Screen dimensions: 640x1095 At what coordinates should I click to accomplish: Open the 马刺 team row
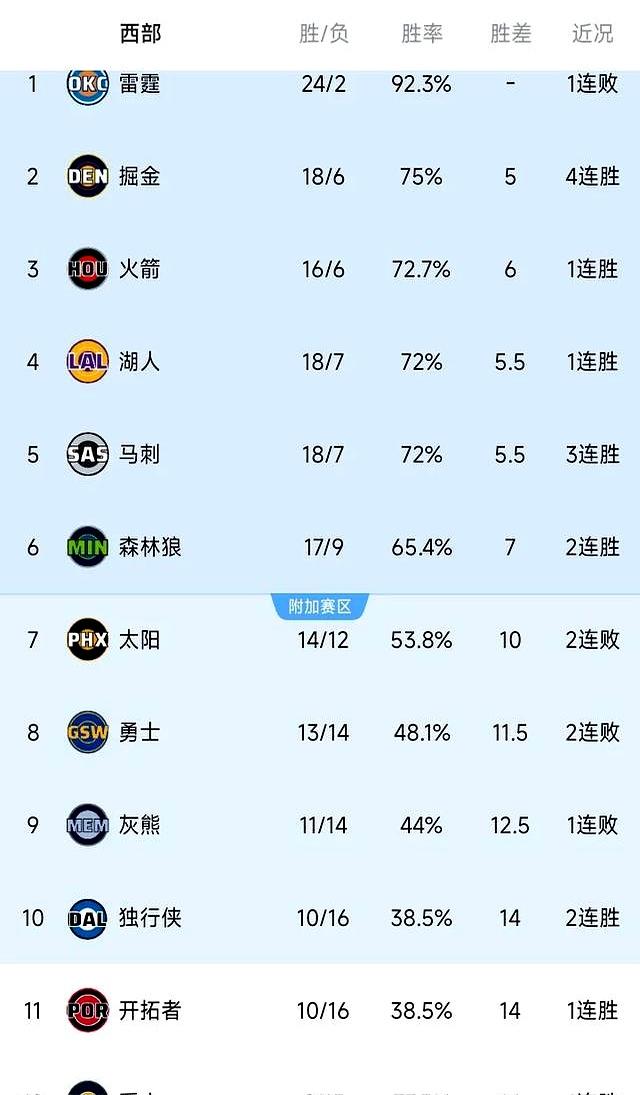(139, 455)
